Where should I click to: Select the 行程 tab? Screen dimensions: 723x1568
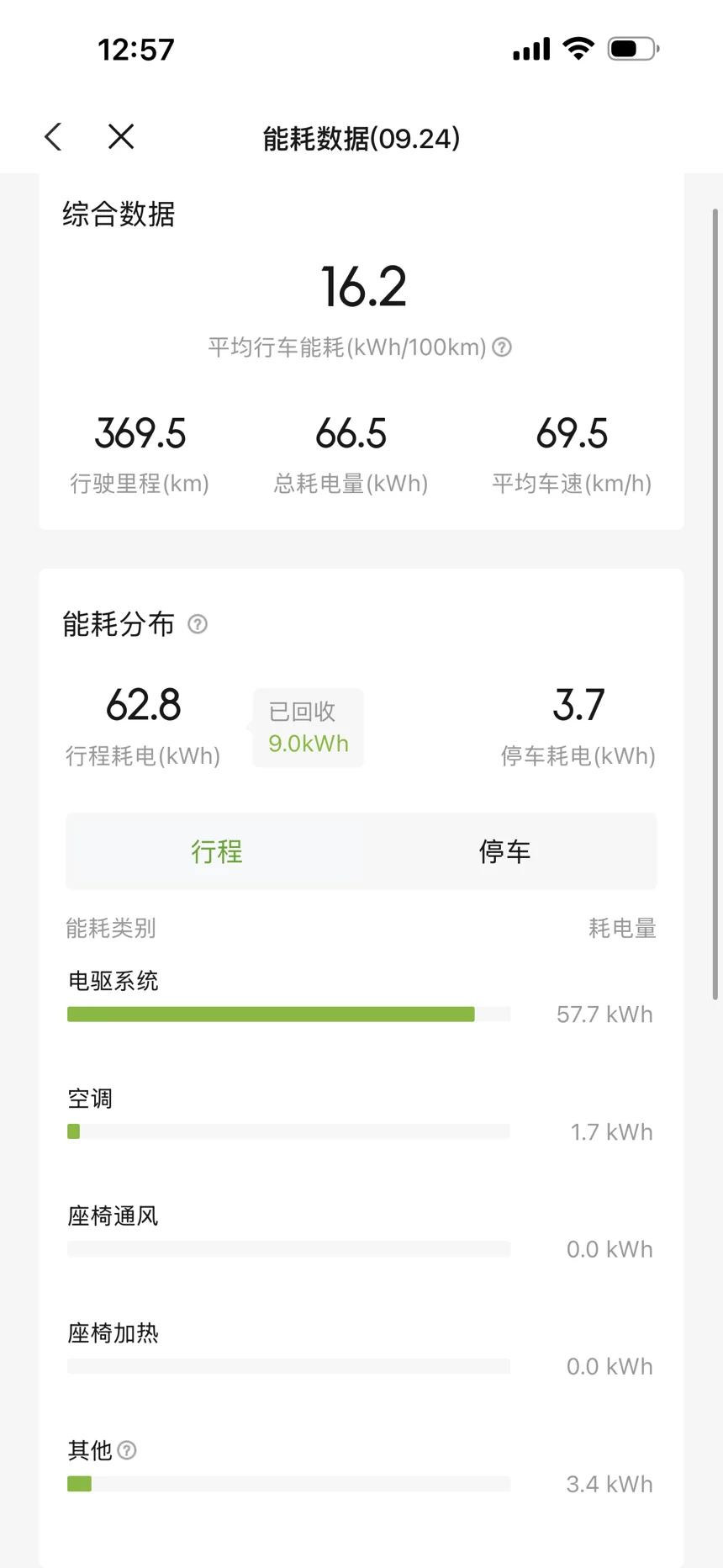pyautogui.click(x=217, y=851)
